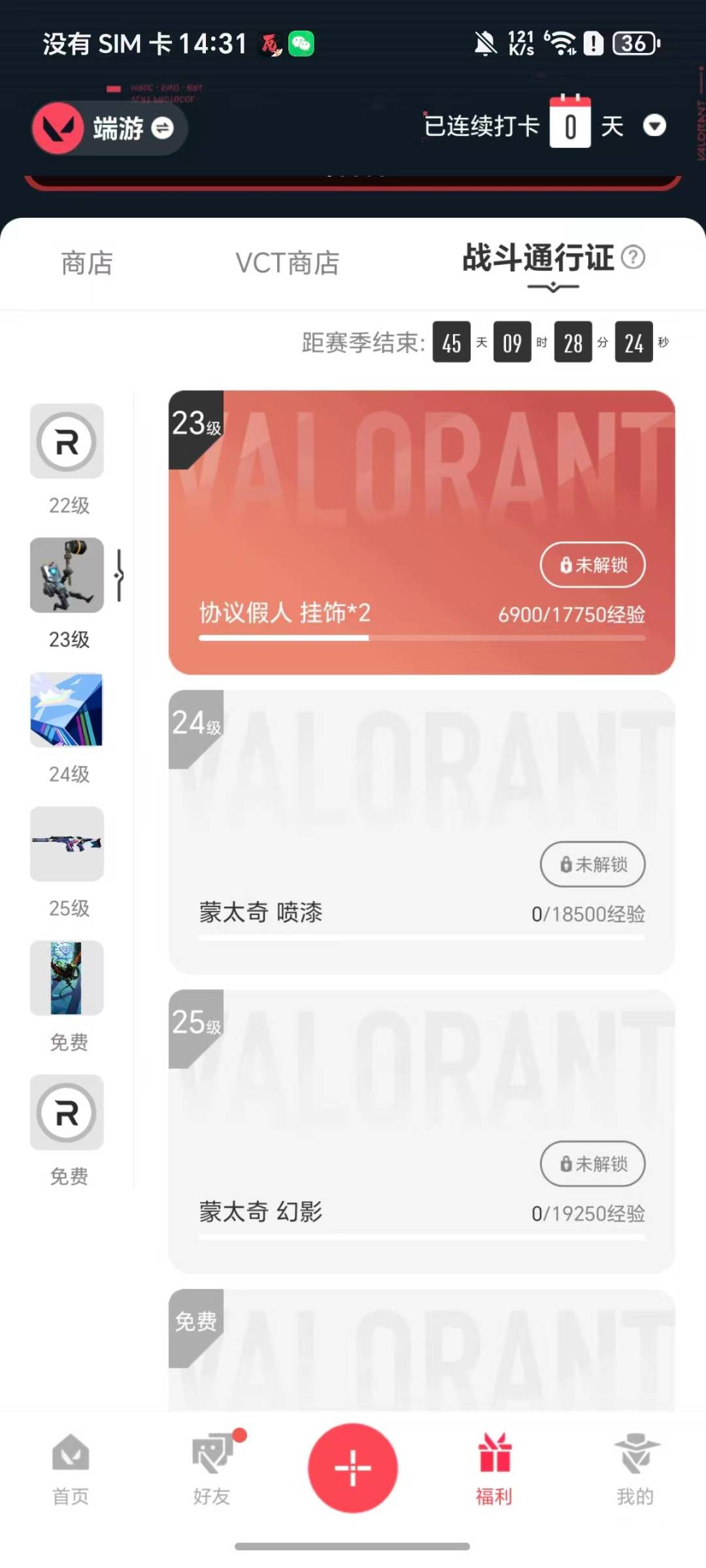Tap 未解锁 on the 协议假人 挂饰 card

tap(592, 565)
